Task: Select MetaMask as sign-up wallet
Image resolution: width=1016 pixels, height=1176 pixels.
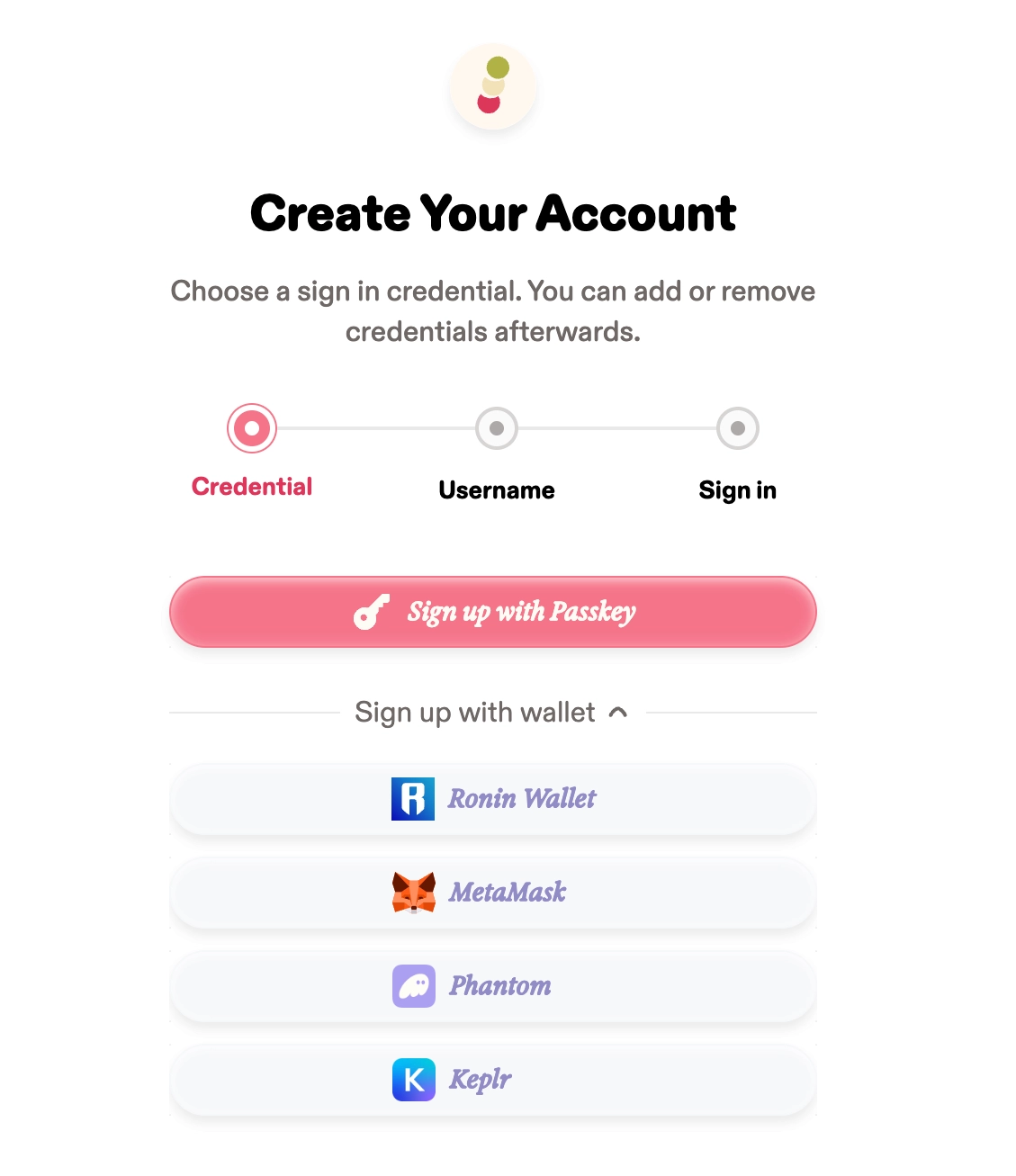Action: click(x=493, y=893)
